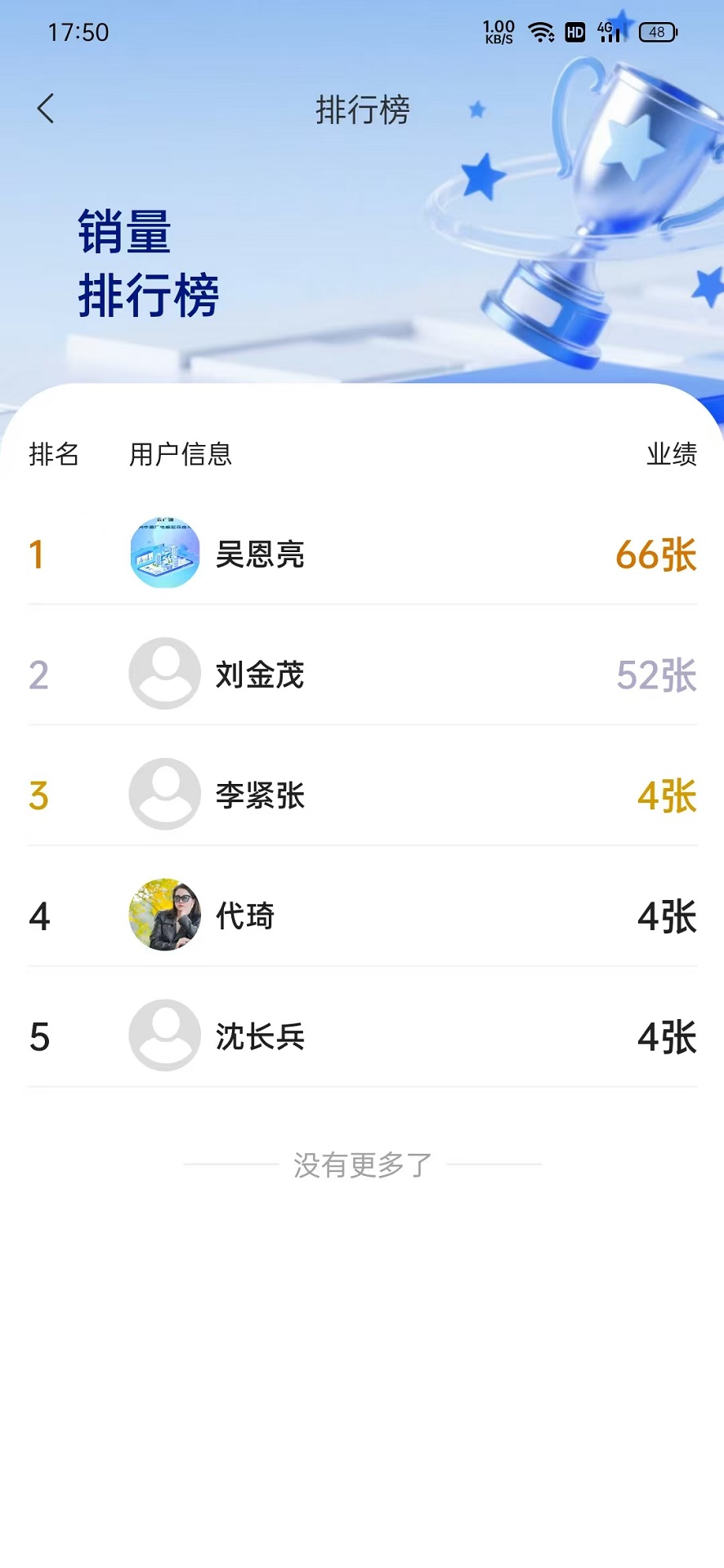The height and width of the screenshot is (1568, 724).
Task: Tap the 4G signal icon in the status bar
Action: 611,32
